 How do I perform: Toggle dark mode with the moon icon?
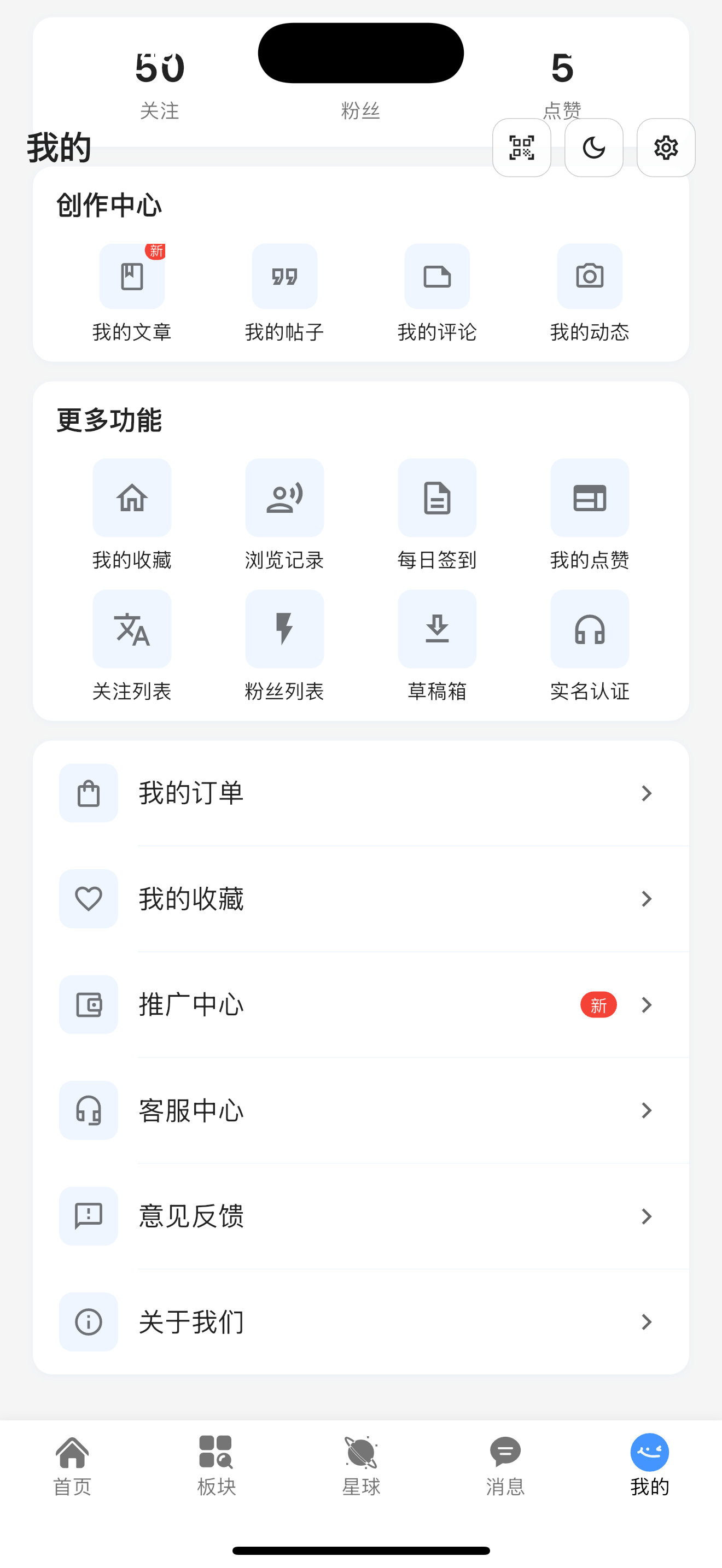[x=593, y=147]
